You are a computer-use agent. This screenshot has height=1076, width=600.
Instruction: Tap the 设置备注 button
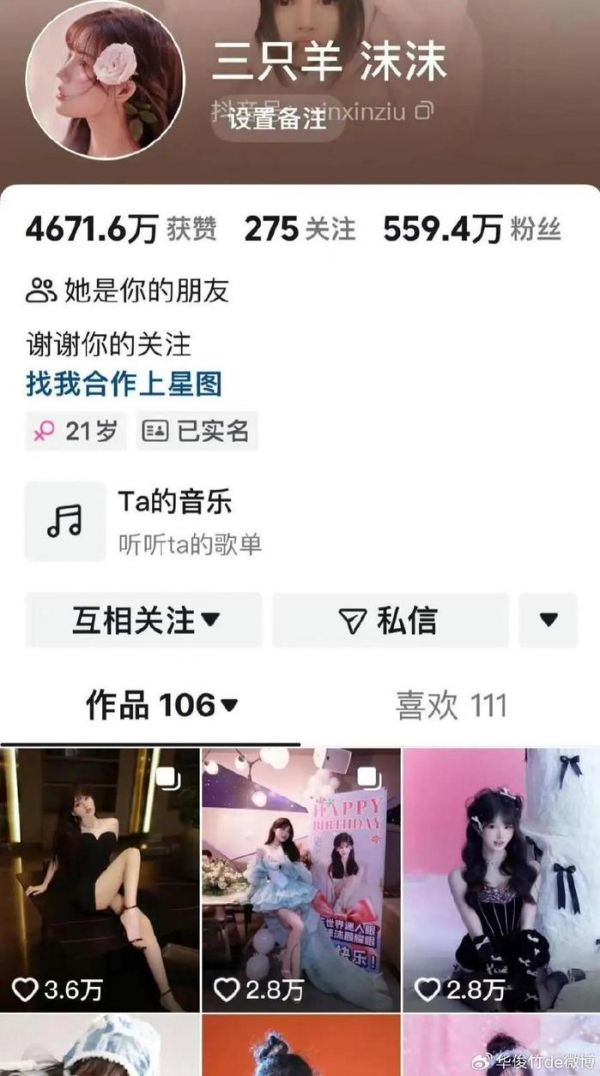[x=277, y=119]
